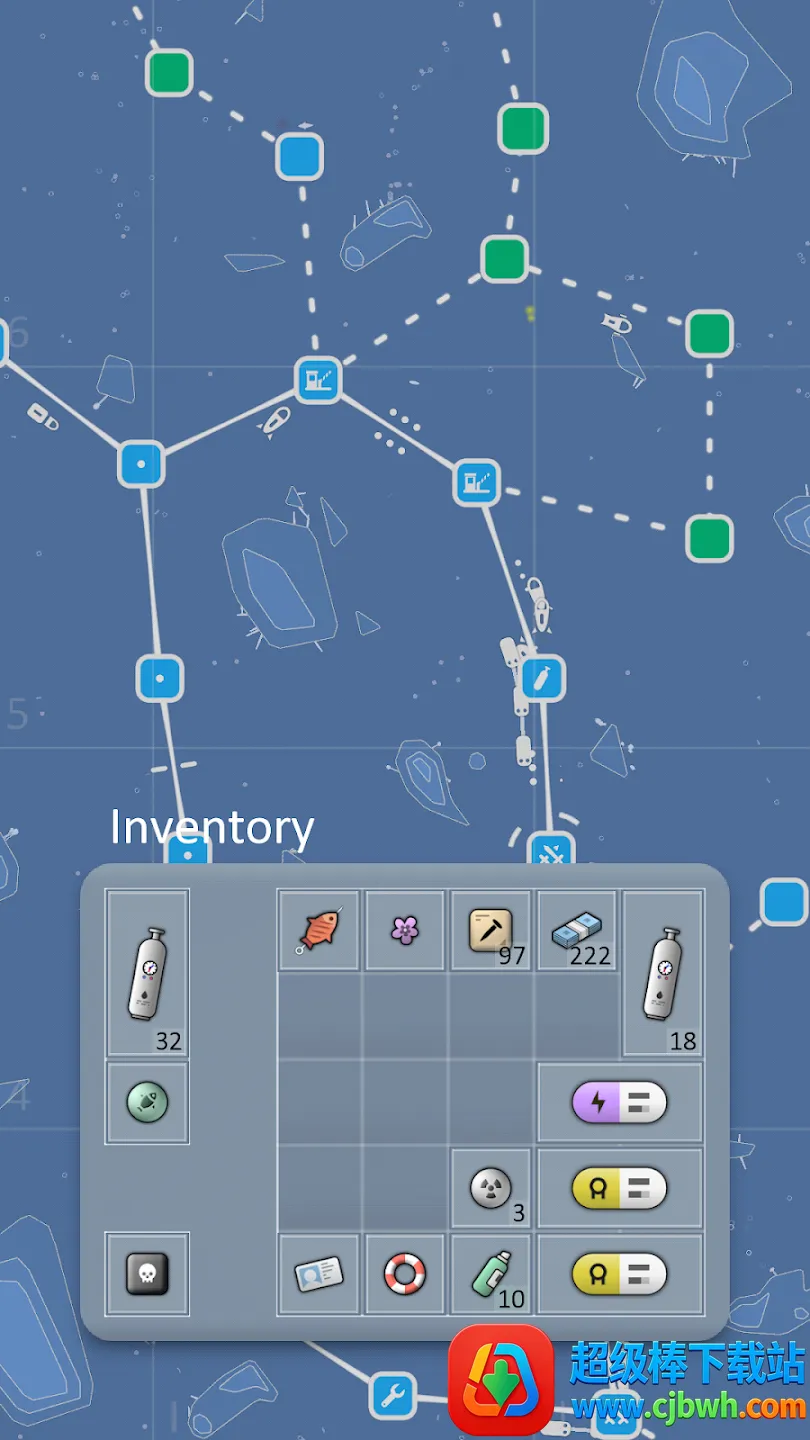Viewport: 810px width, 1440px height.
Task: Select the oxygen tank with 32
Action: pos(147,973)
